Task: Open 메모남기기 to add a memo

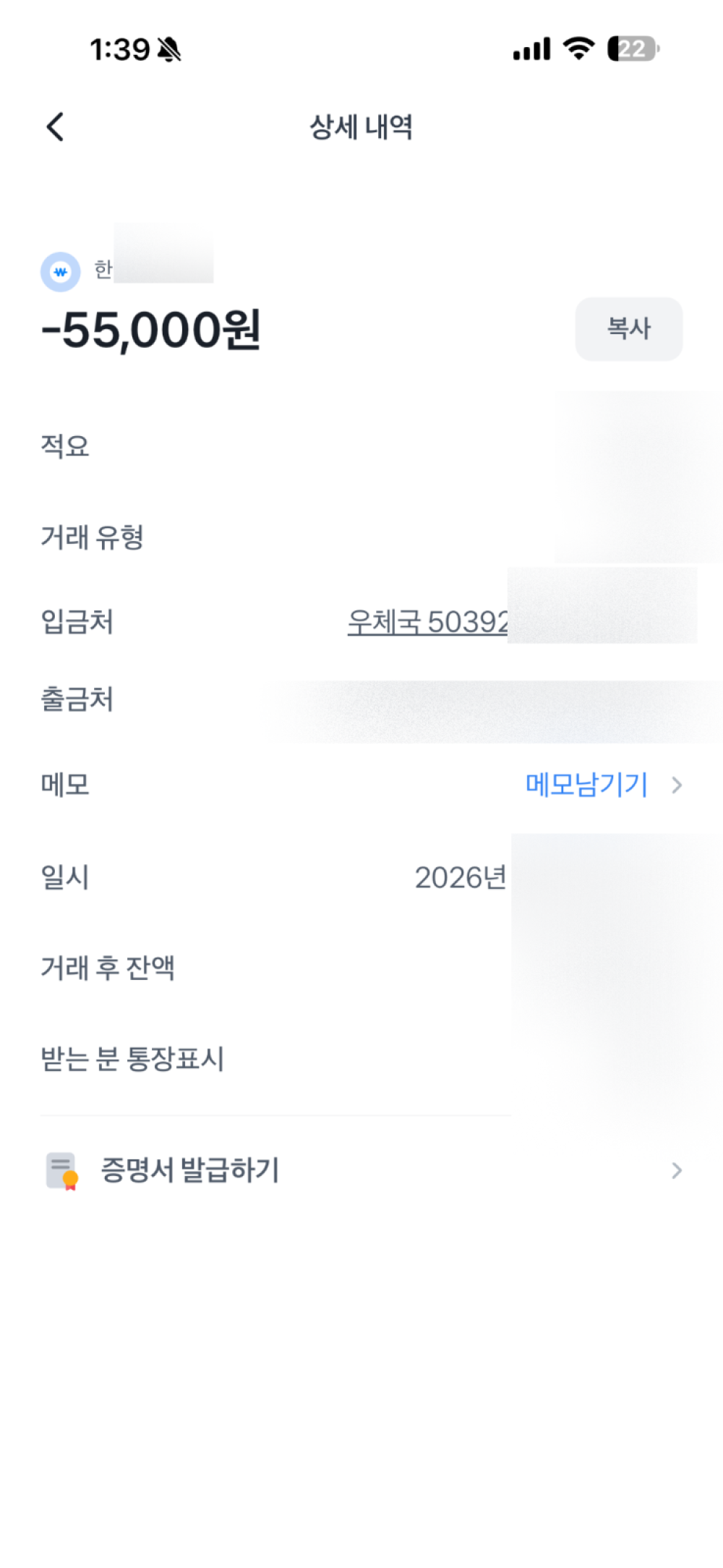Action: pos(587,785)
